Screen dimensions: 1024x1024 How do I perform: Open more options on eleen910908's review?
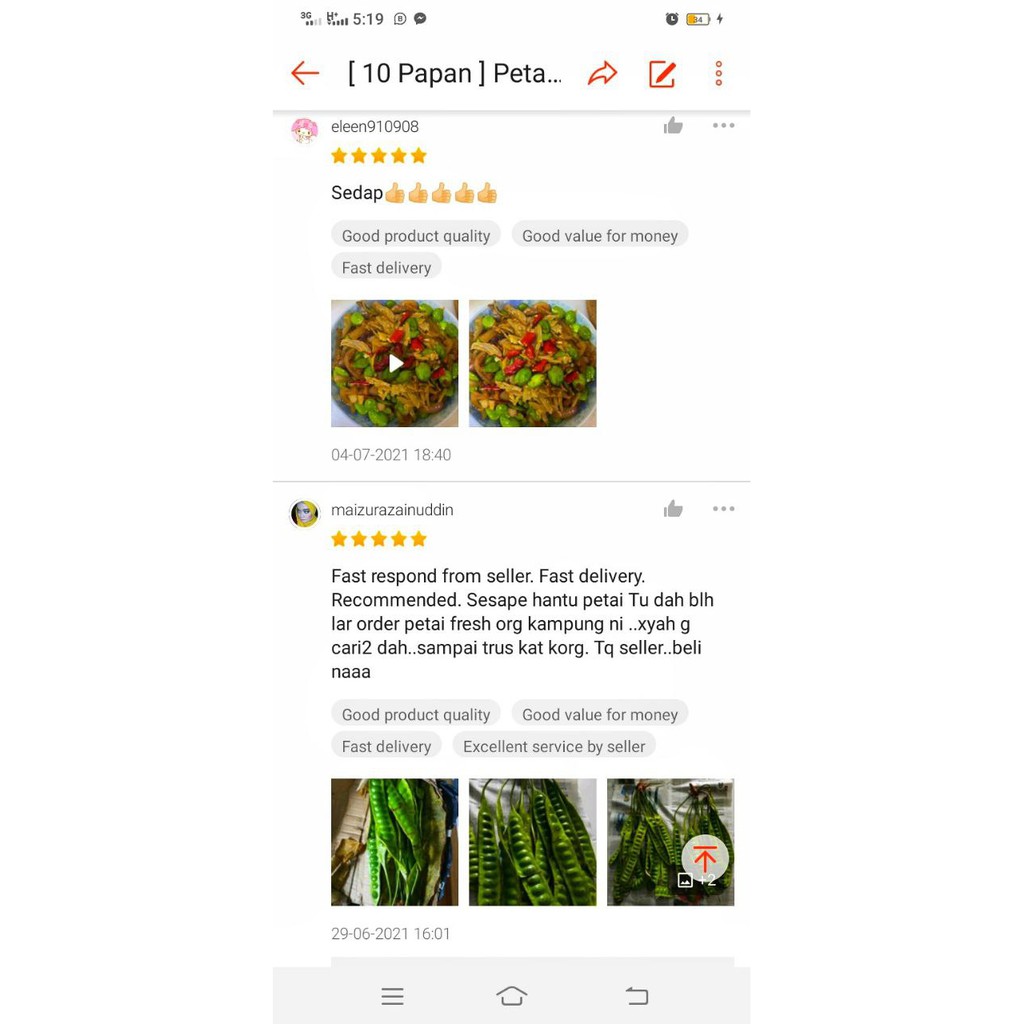pyautogui.click(x=724, y=125)
